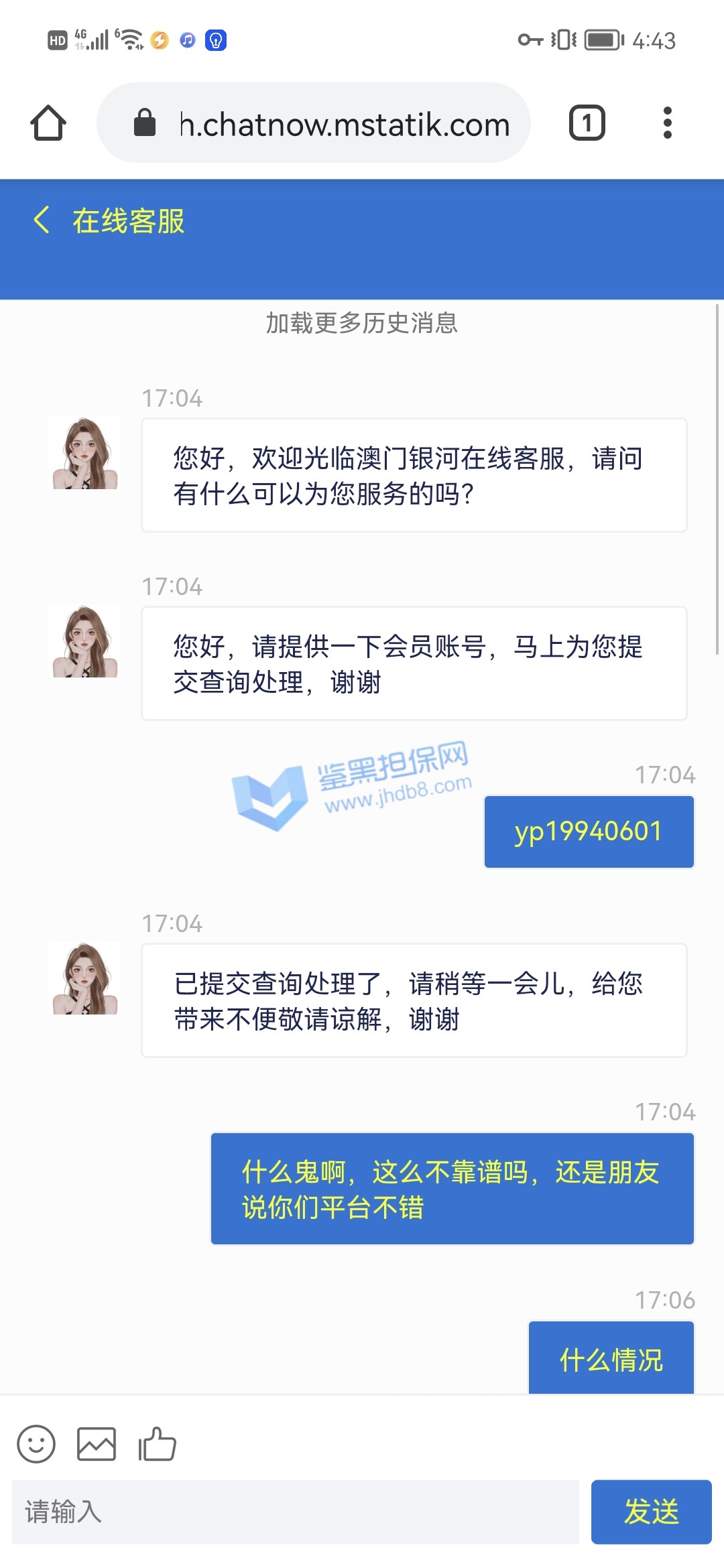Rate the service with thumbs up

pyautogui.click(x=157, y=1443)
